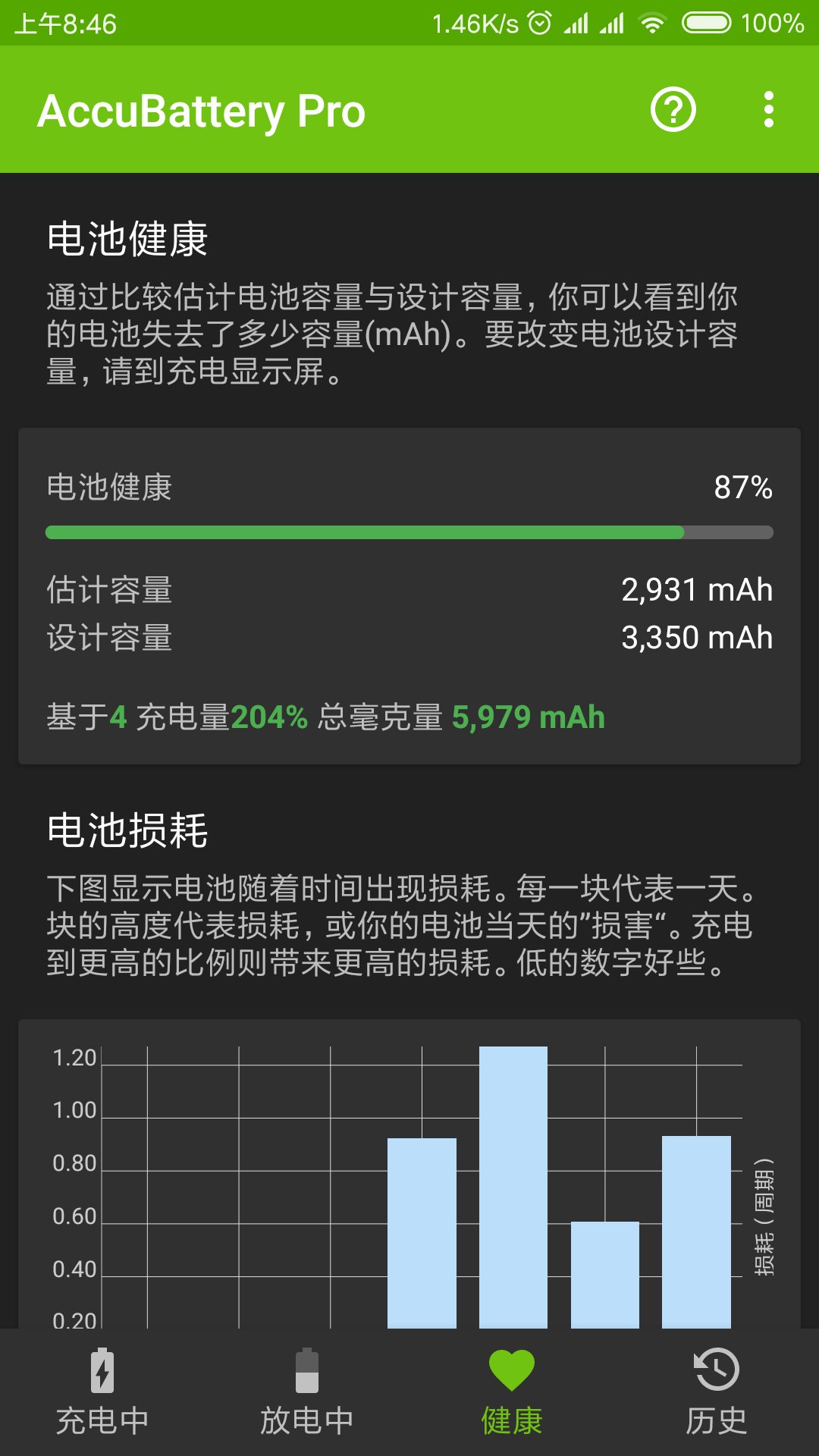
Task: Switch to the 充电中 tab
Action: pos(102,1392)
